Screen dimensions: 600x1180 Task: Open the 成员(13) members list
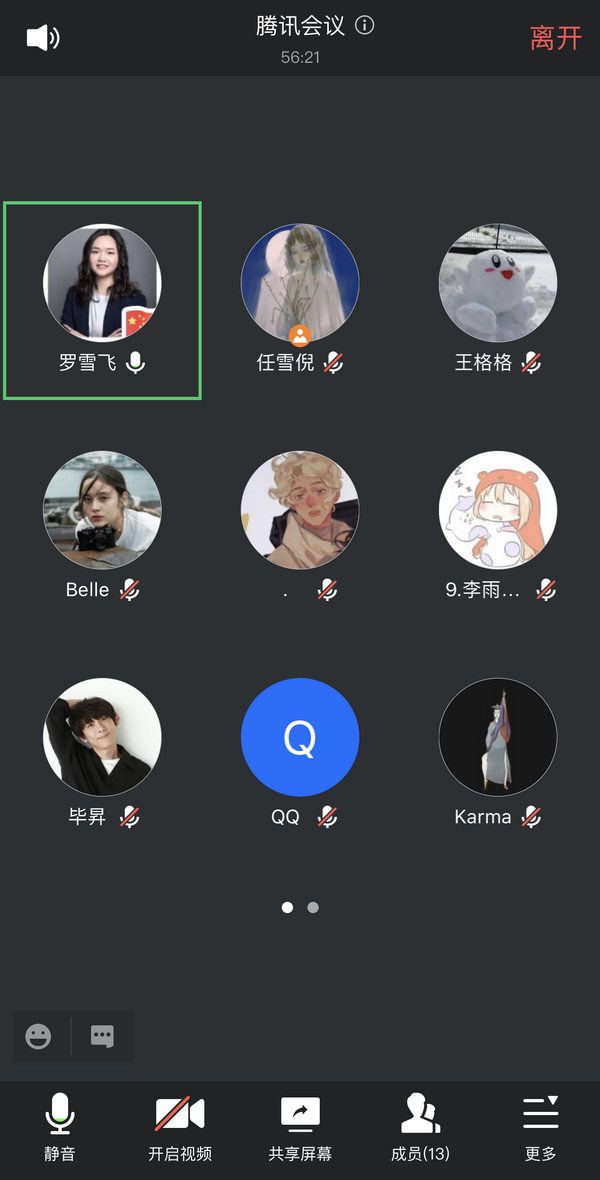coord(420,1127)
